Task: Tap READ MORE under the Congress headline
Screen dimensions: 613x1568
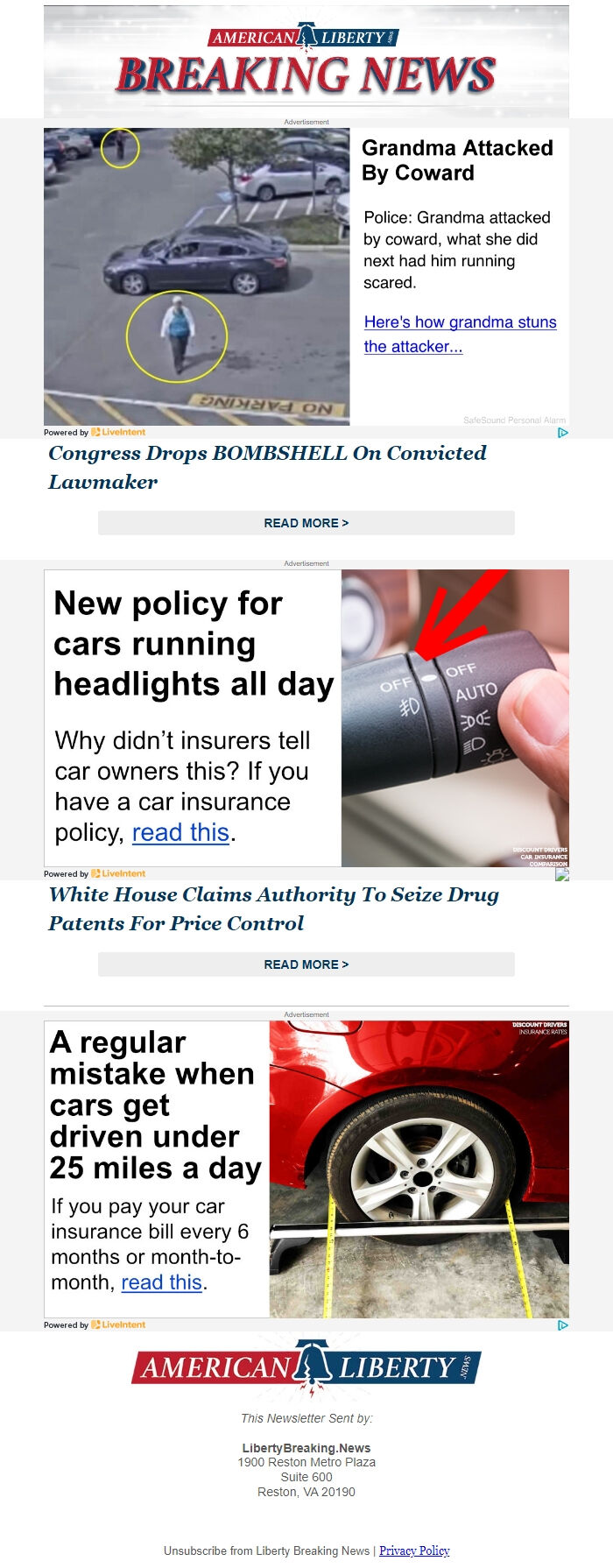Action: click(306, 523)
